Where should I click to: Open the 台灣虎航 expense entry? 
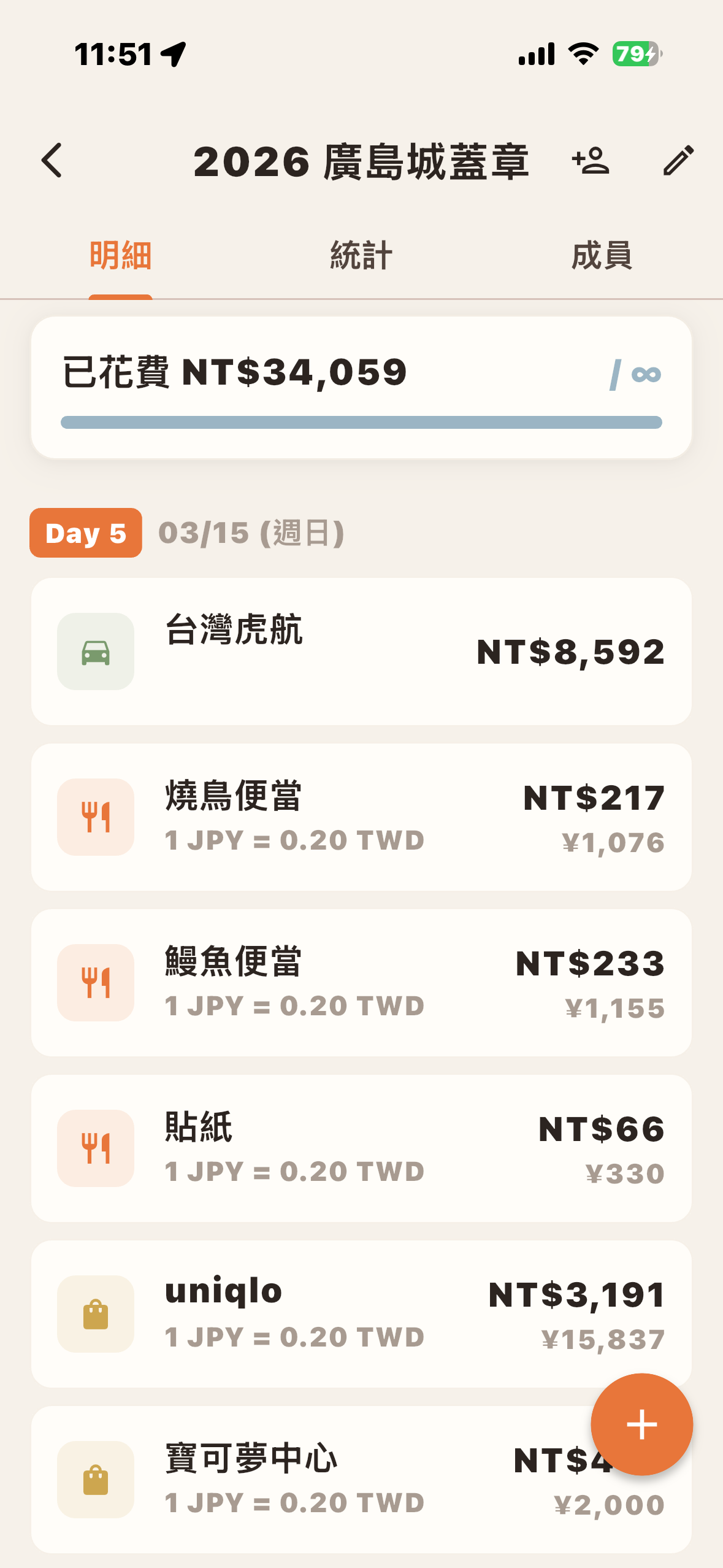(x=361, y=650)
